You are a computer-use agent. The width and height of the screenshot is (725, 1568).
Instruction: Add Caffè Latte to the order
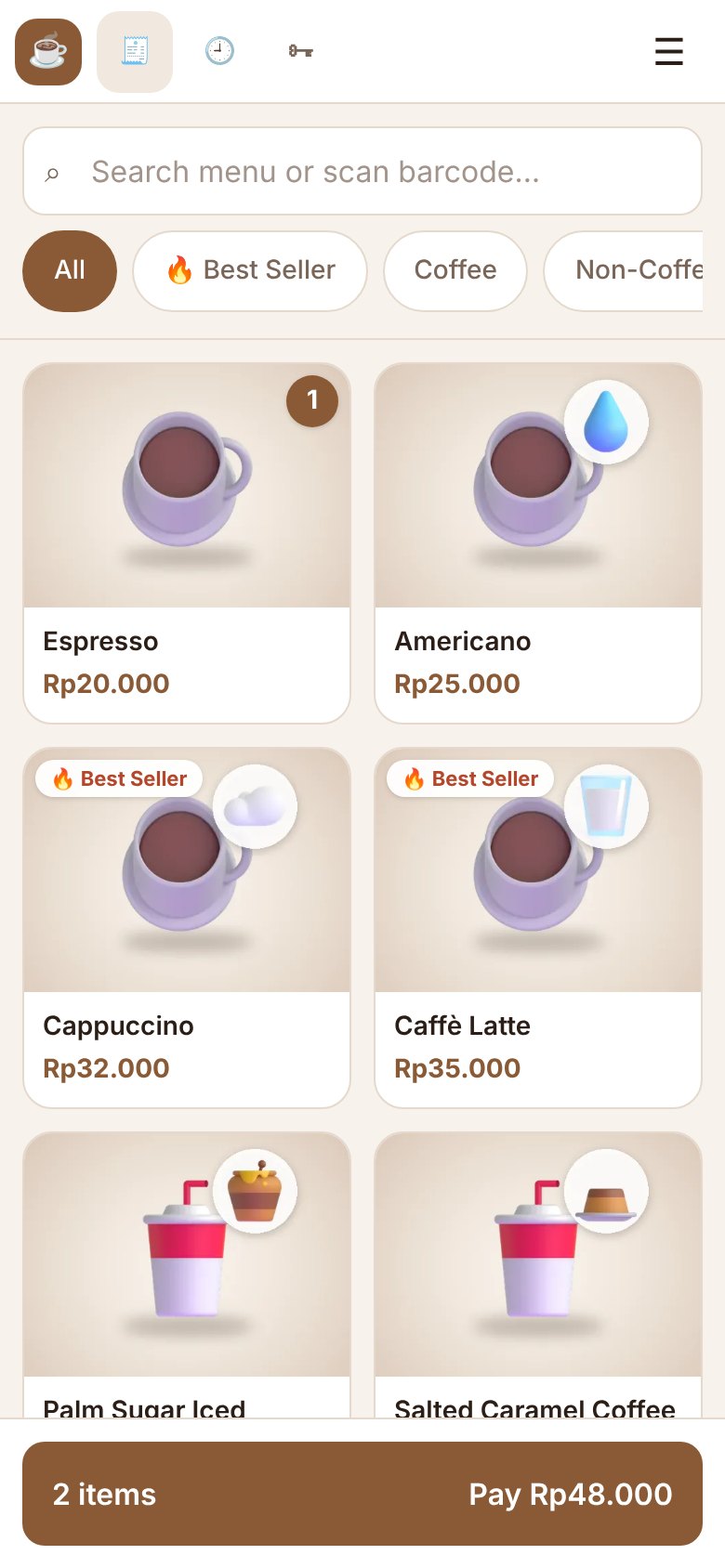[x=538, y=928]
